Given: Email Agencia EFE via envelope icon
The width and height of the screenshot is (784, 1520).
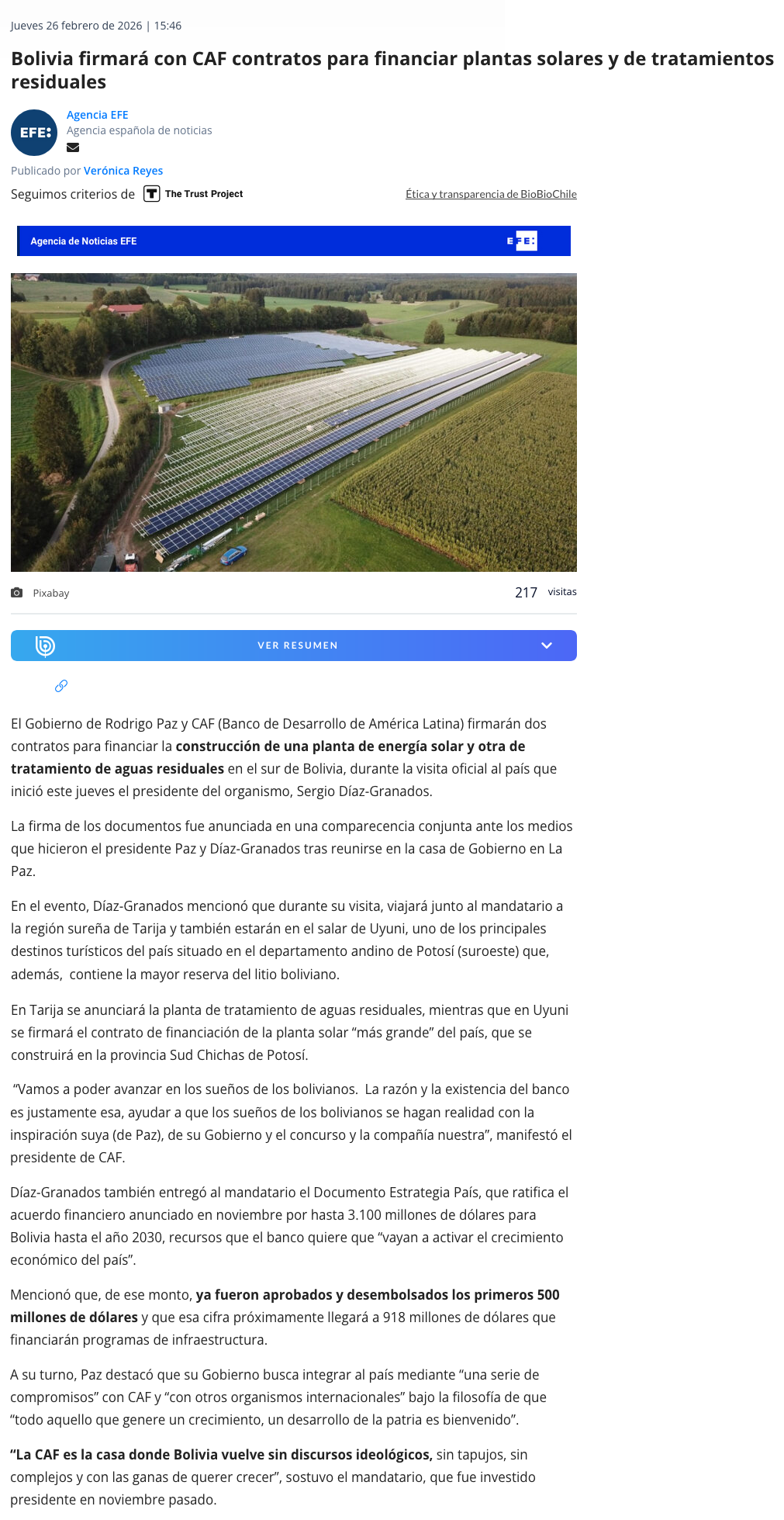Looking at the screenshot, I should pos(73,147).
